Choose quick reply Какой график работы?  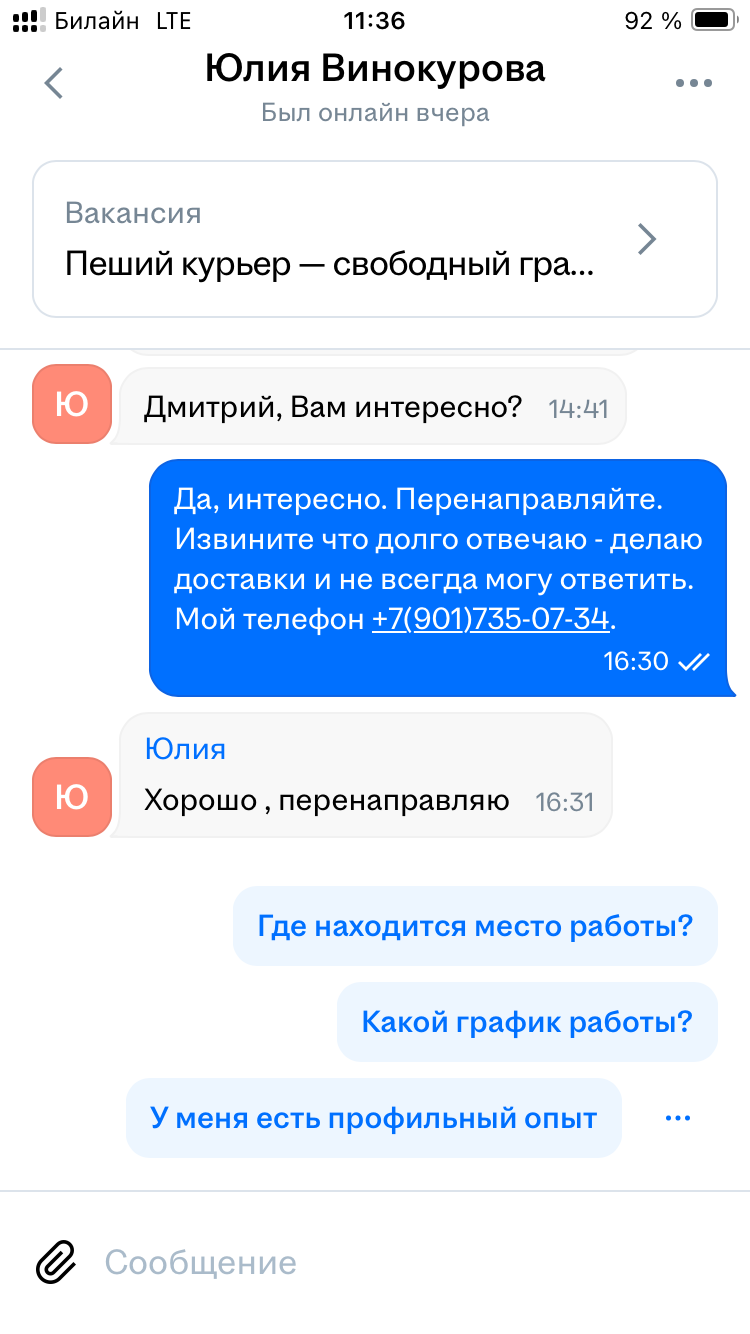(527, 1022)
